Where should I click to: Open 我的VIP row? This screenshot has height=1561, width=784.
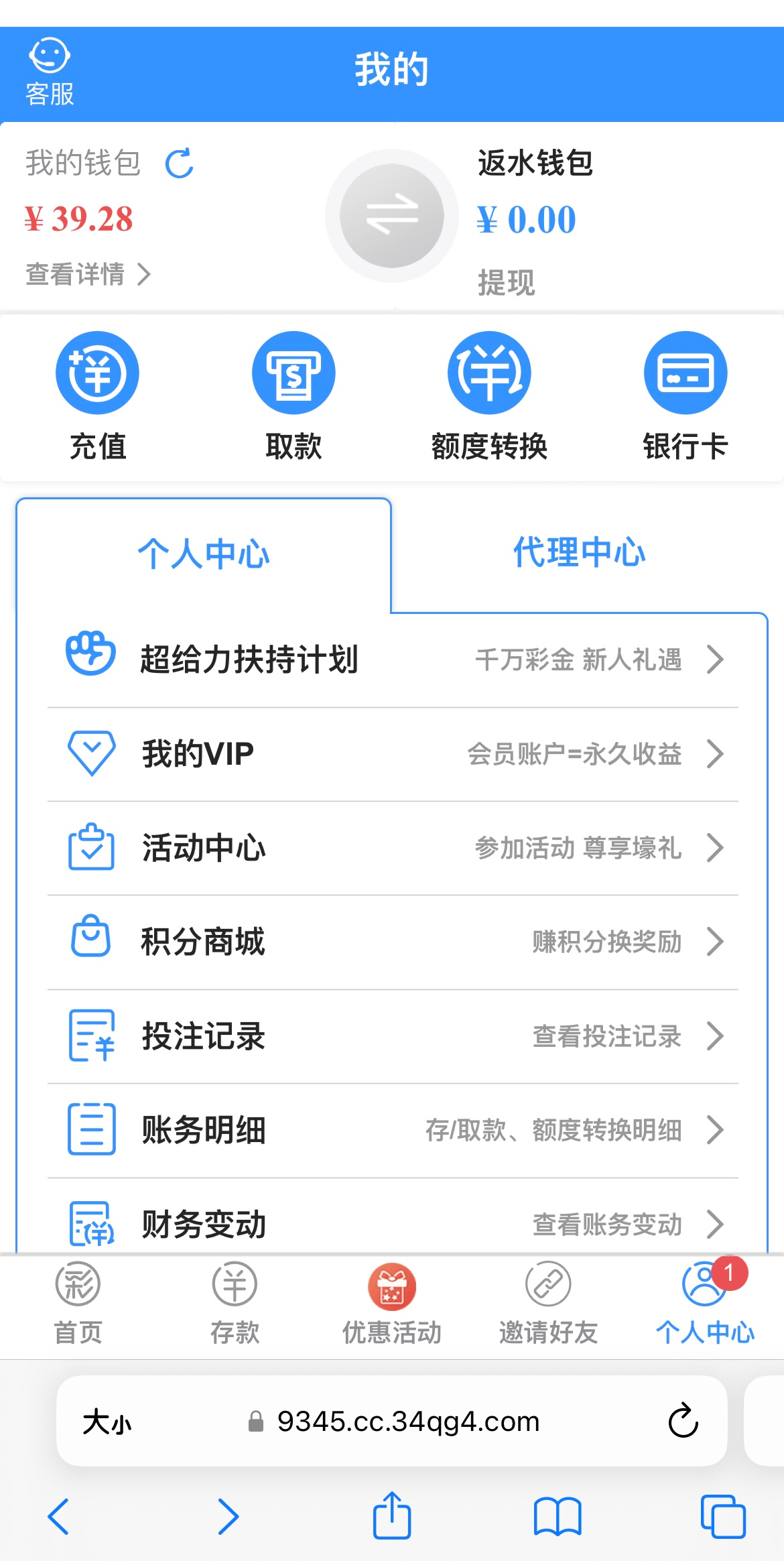(393, 754)
